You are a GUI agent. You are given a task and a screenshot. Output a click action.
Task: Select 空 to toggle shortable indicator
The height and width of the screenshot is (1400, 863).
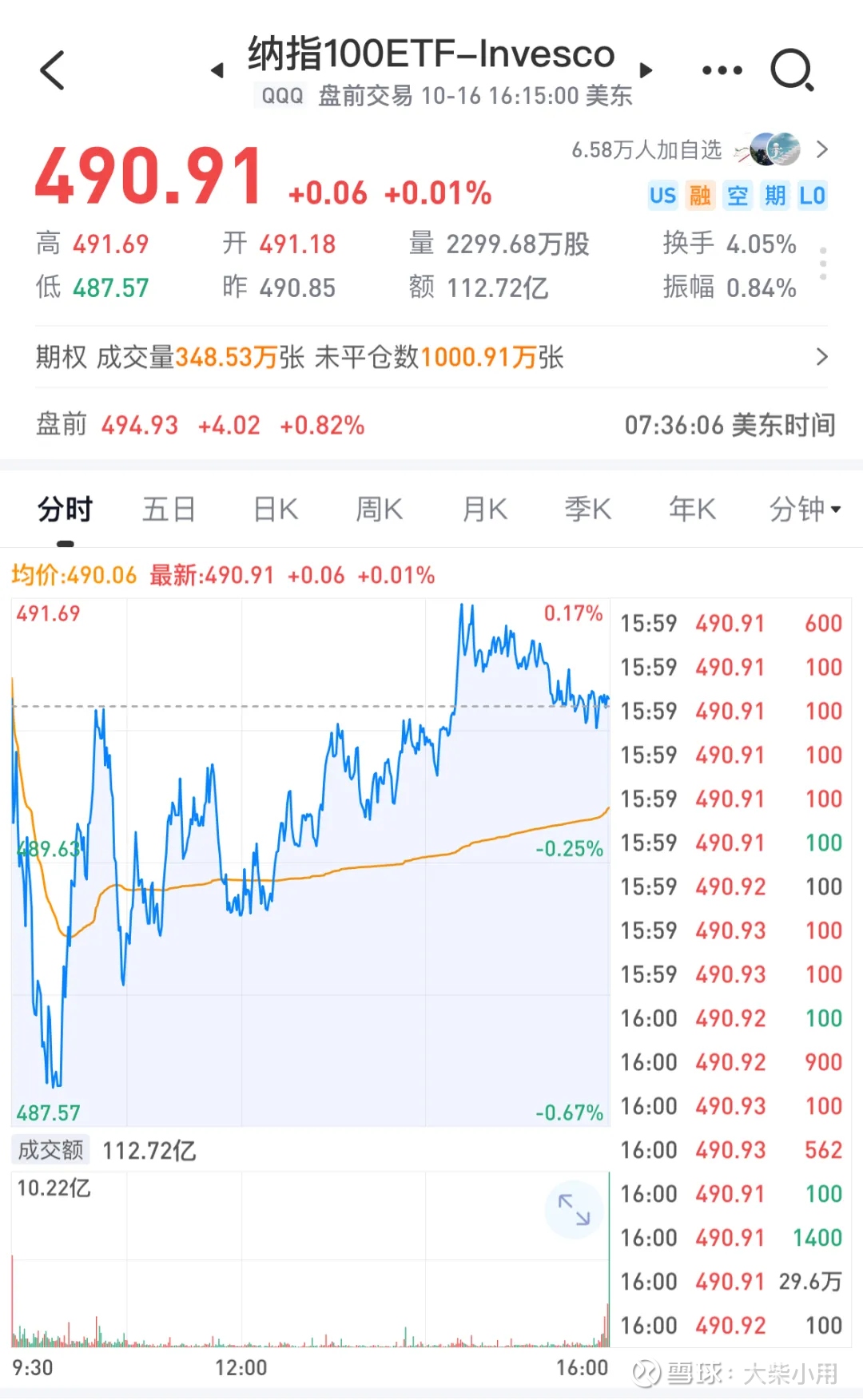point(736,196)
